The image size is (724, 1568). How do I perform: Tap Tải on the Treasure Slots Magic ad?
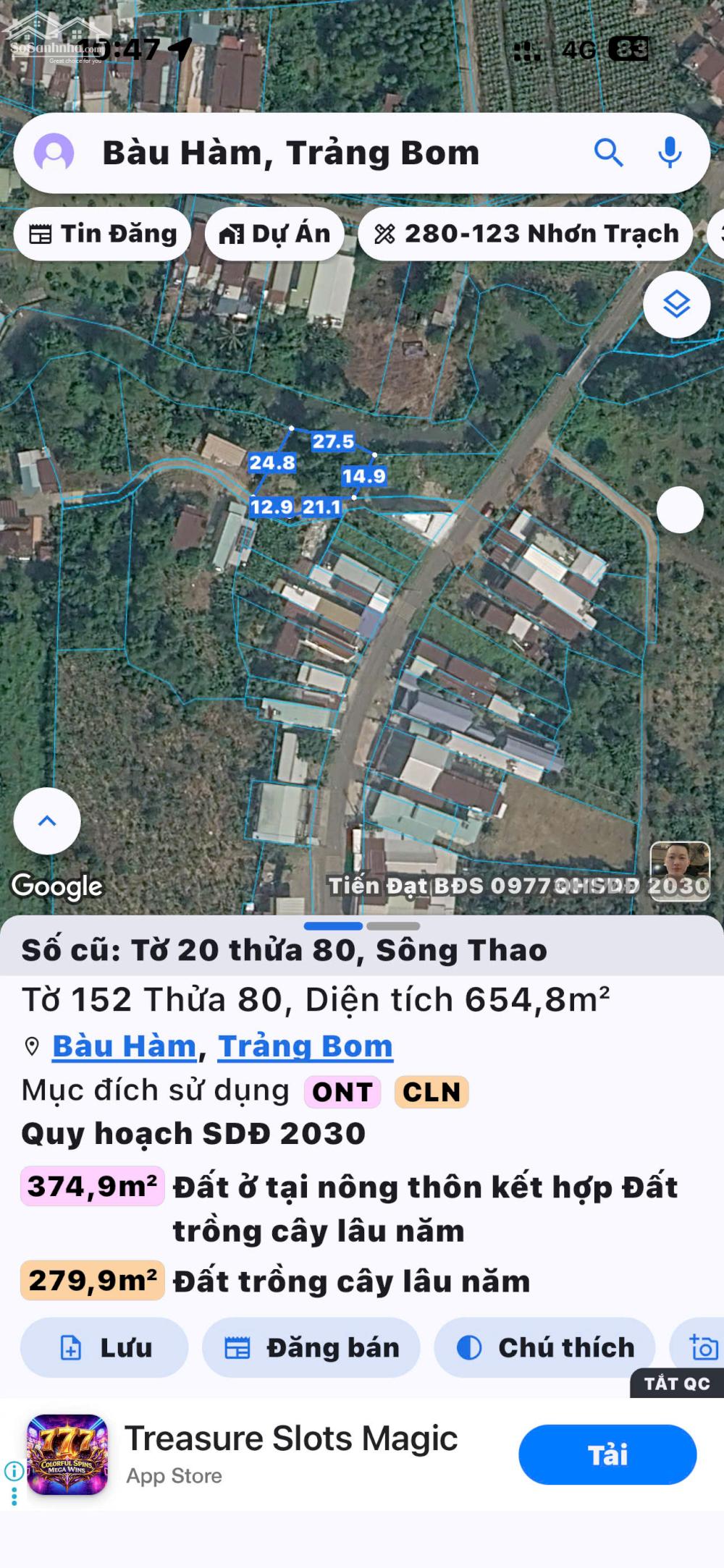607,1454
